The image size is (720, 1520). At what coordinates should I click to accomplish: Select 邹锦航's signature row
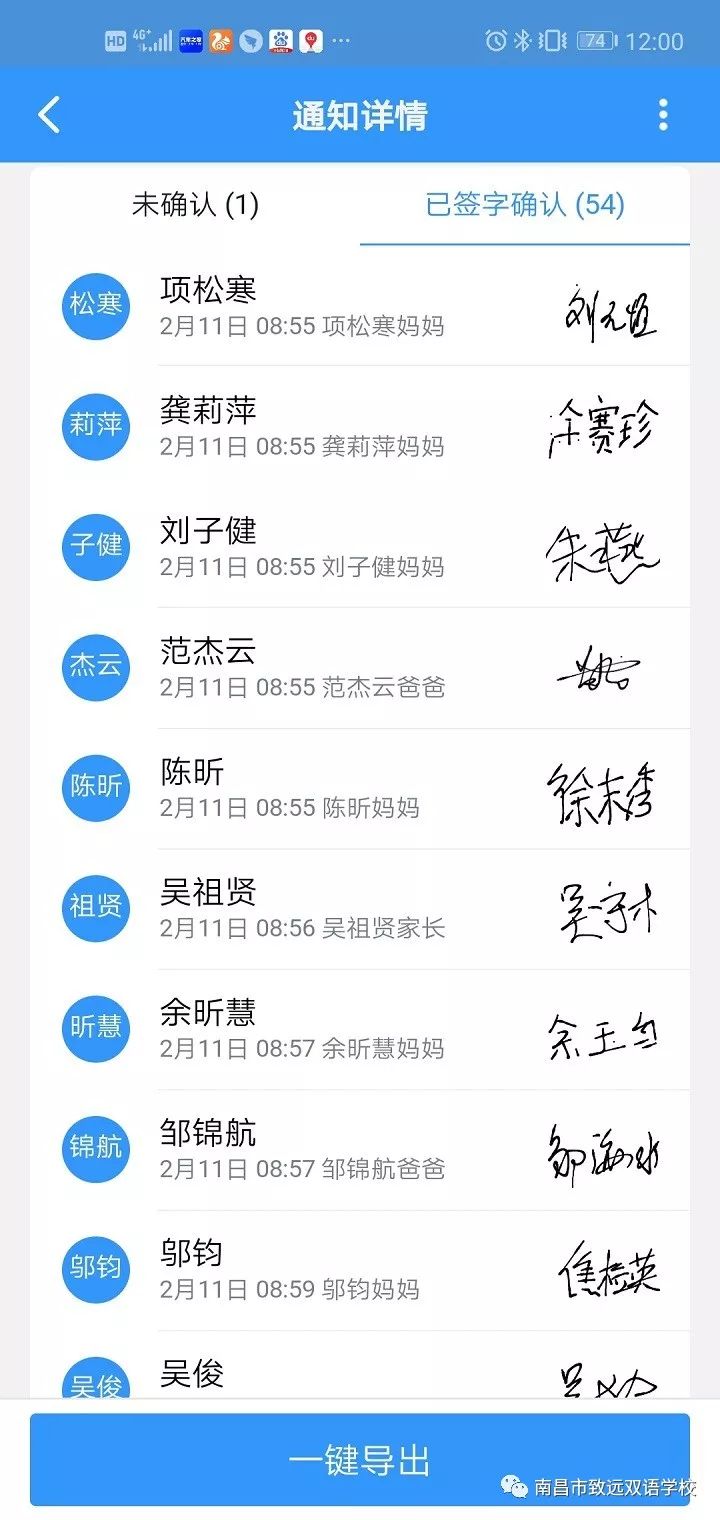click(x=360, y=1150)
